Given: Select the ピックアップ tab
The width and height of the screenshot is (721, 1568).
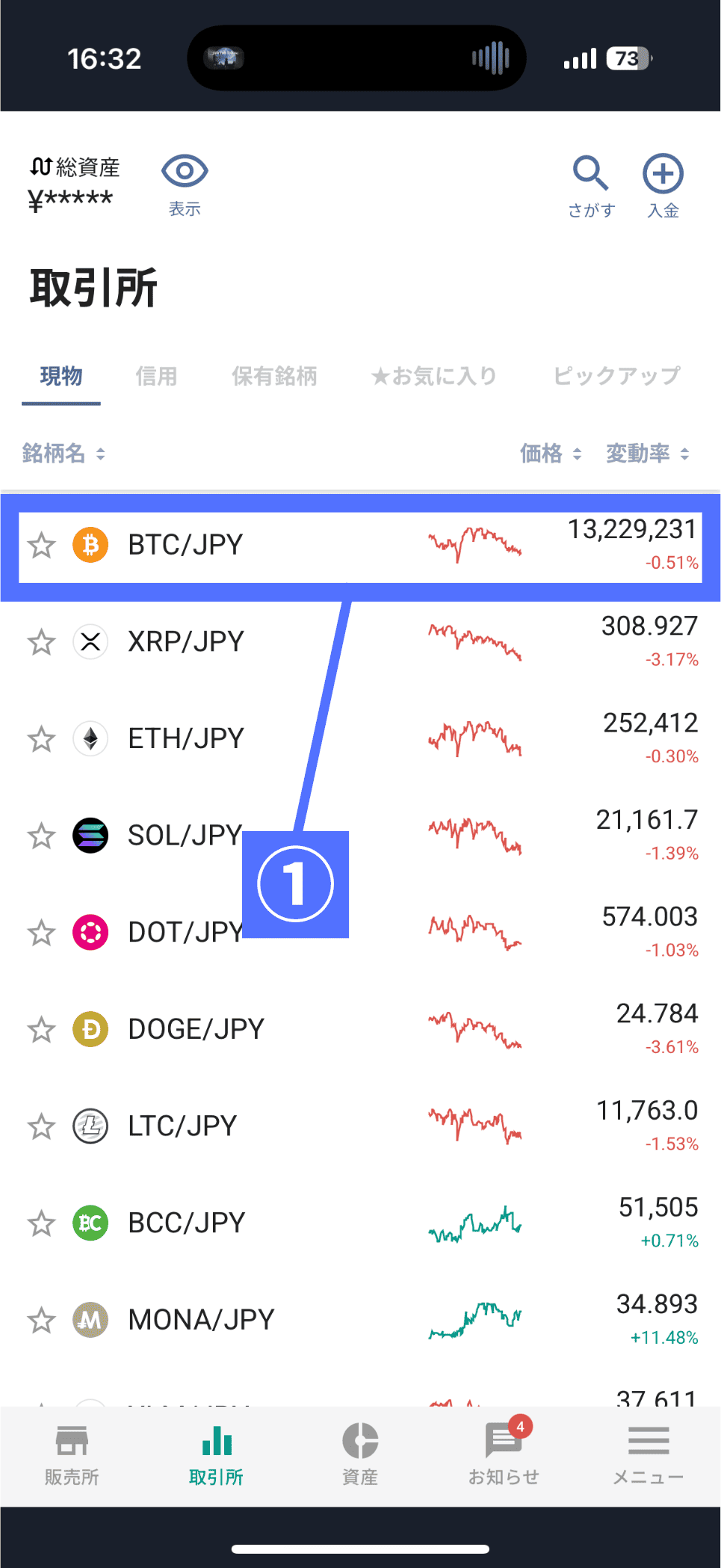Looking at the screenshot, I should tap(616, 376).
